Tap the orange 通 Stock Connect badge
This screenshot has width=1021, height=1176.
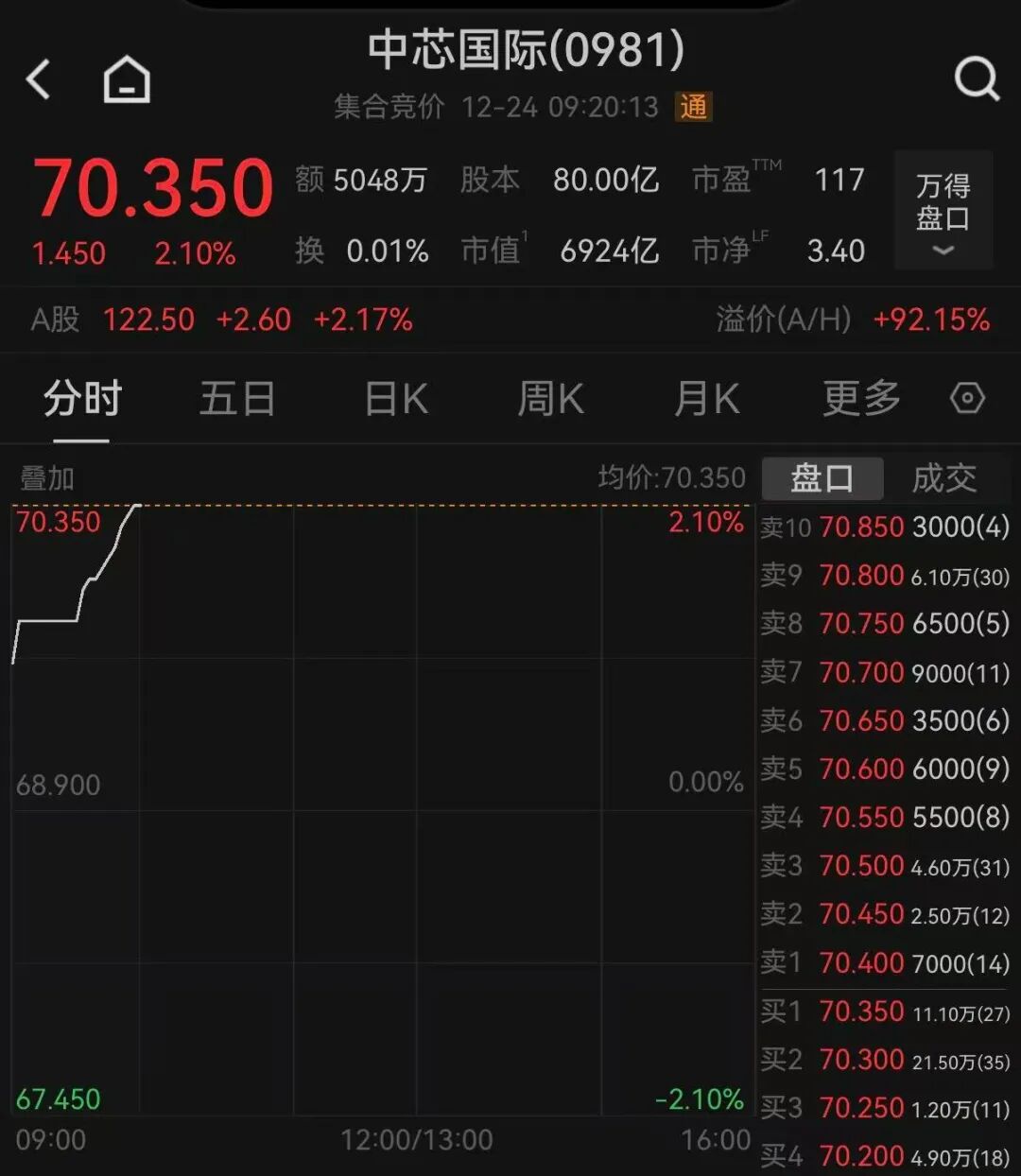(694, 107)
